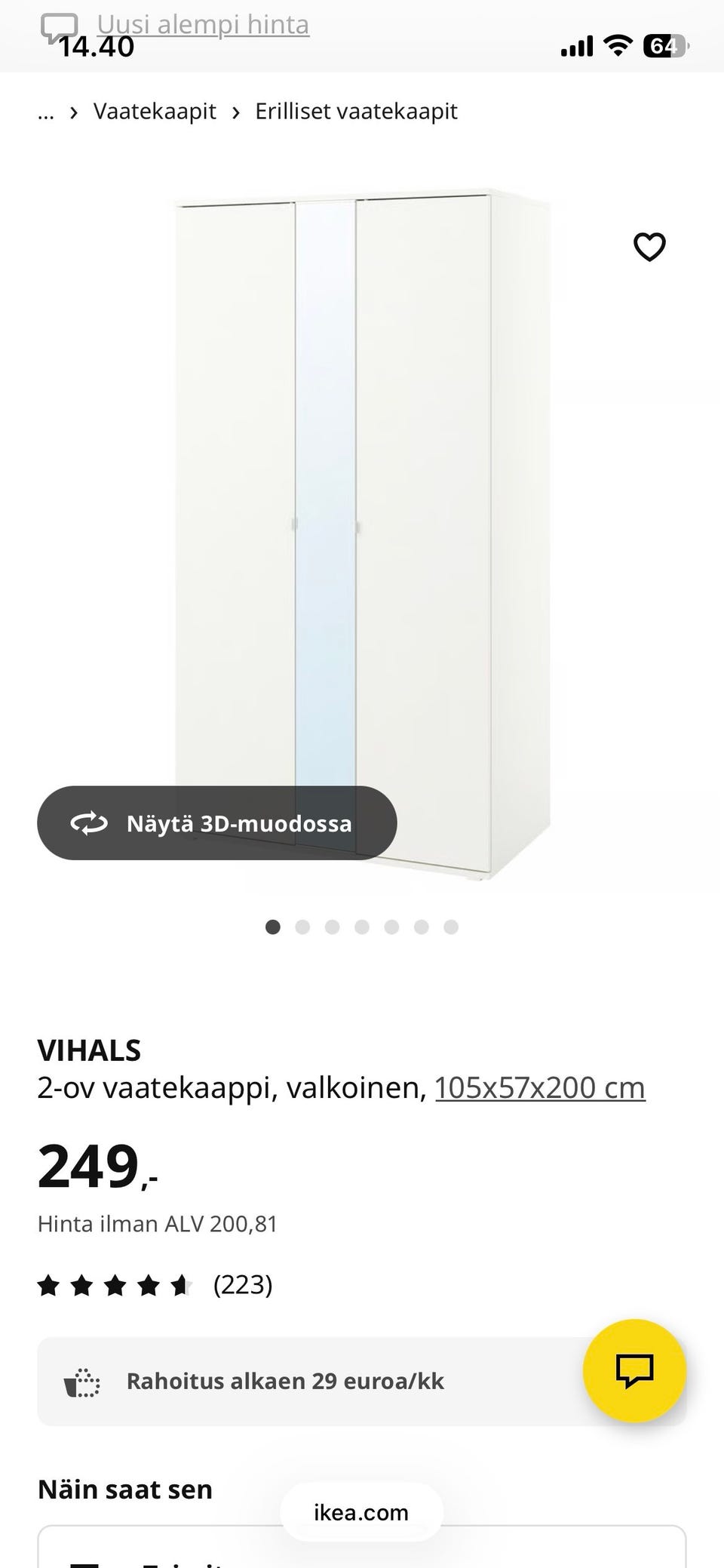
Task: Select the first carousel dot
Action: (272, 927)
